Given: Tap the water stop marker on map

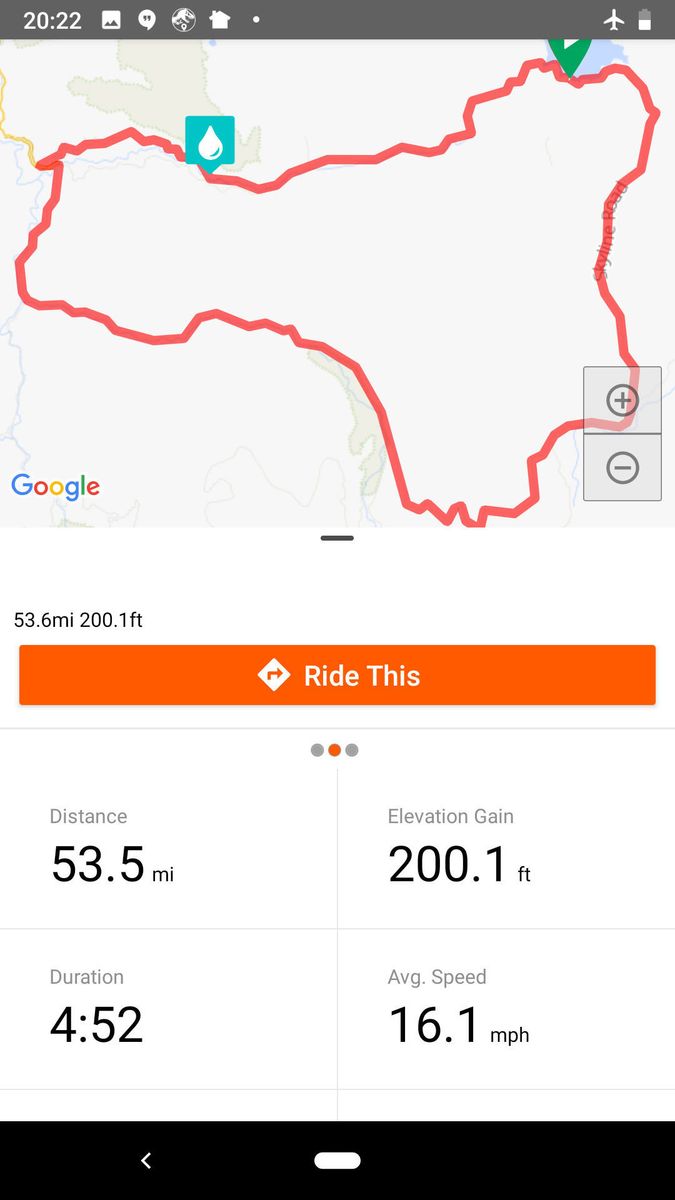Looking at the screenshot, I should 210,141.
